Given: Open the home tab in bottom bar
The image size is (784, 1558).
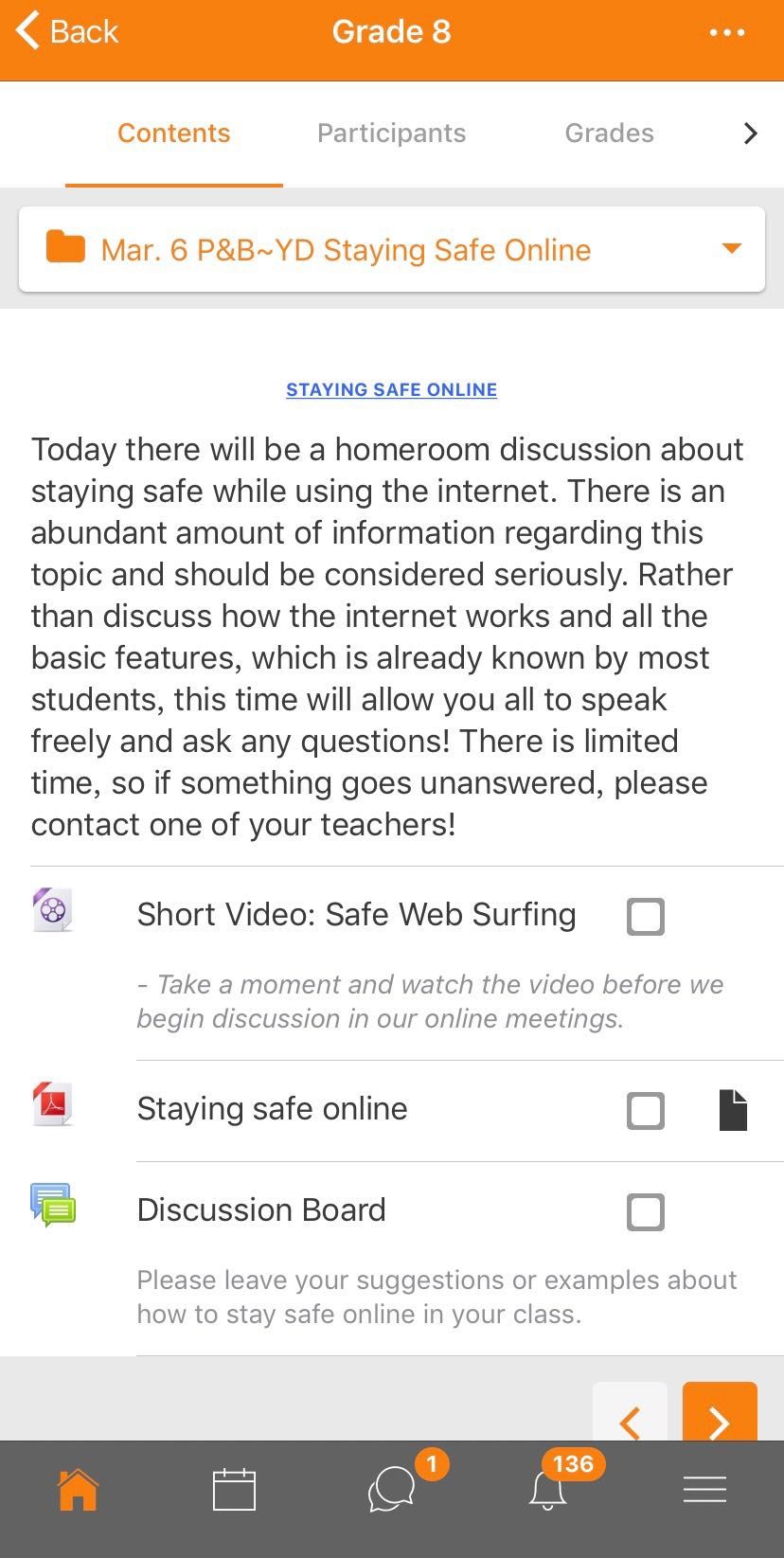Looking at the screenshot, I should (x=78, y=1490).
